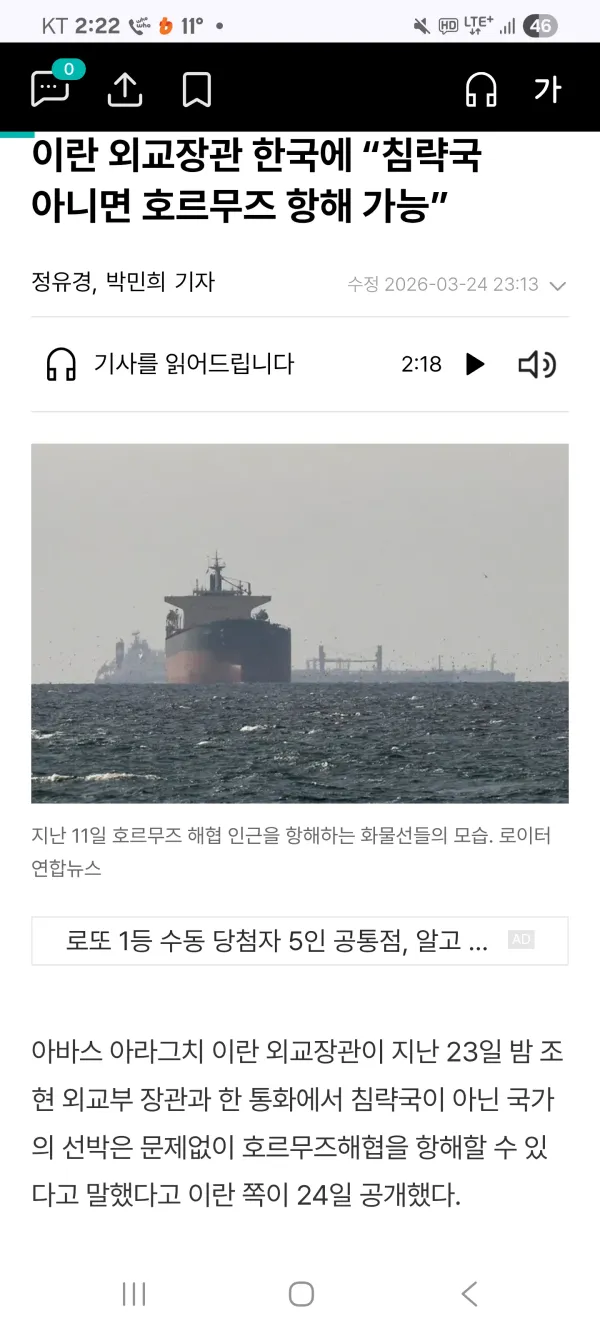Tap the speaker volume icon
The width and height of the screenshot is (600, 1333).
click(x=537, y=365)
